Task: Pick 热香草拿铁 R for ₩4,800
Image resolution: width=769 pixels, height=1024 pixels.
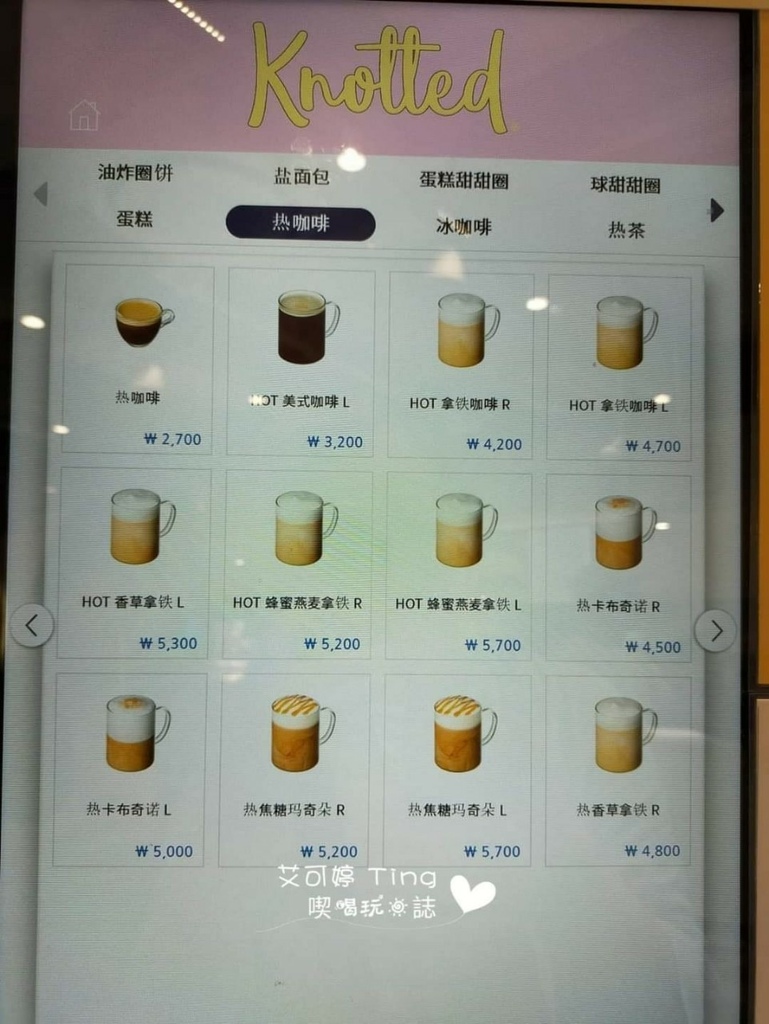Action: pos(618,771)
